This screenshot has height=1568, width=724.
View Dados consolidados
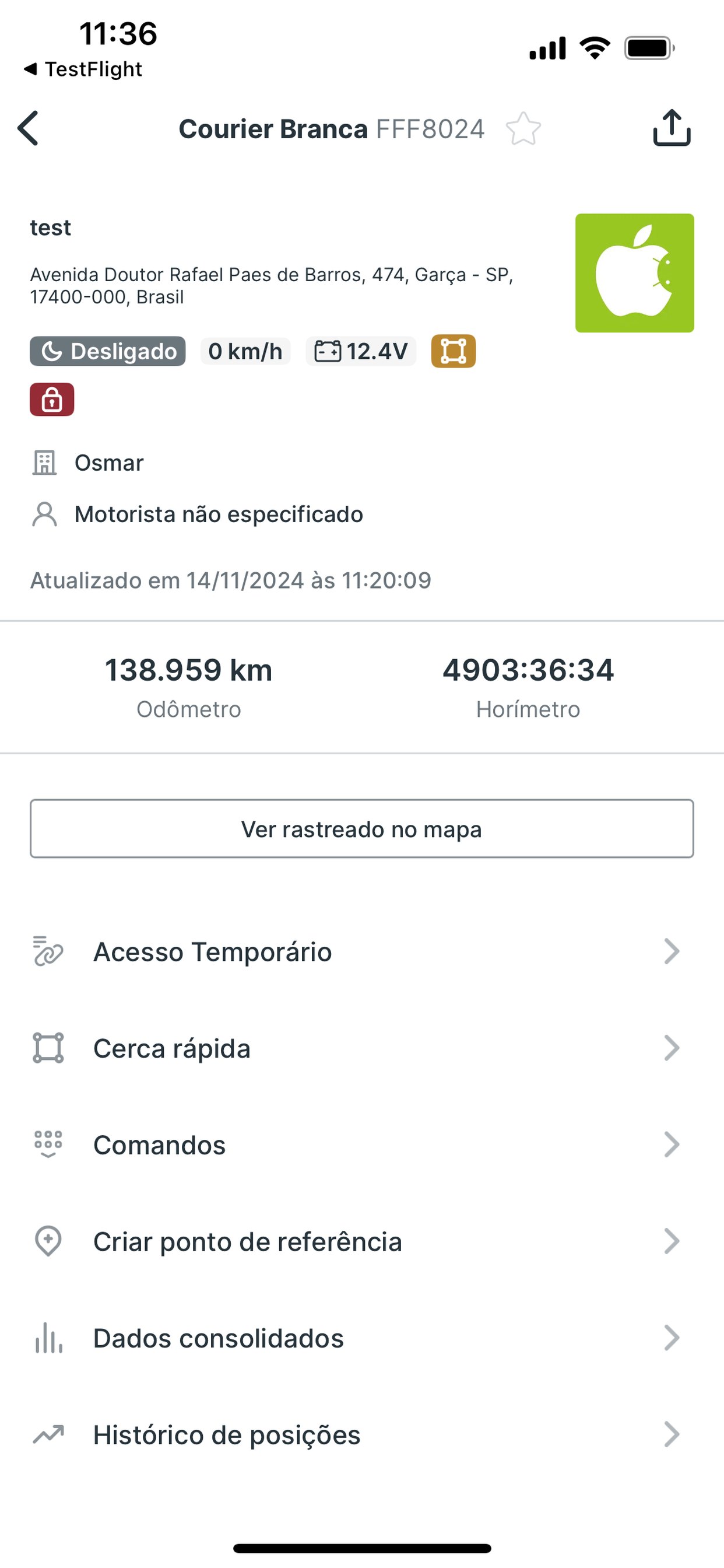(x=362, y=1338)
